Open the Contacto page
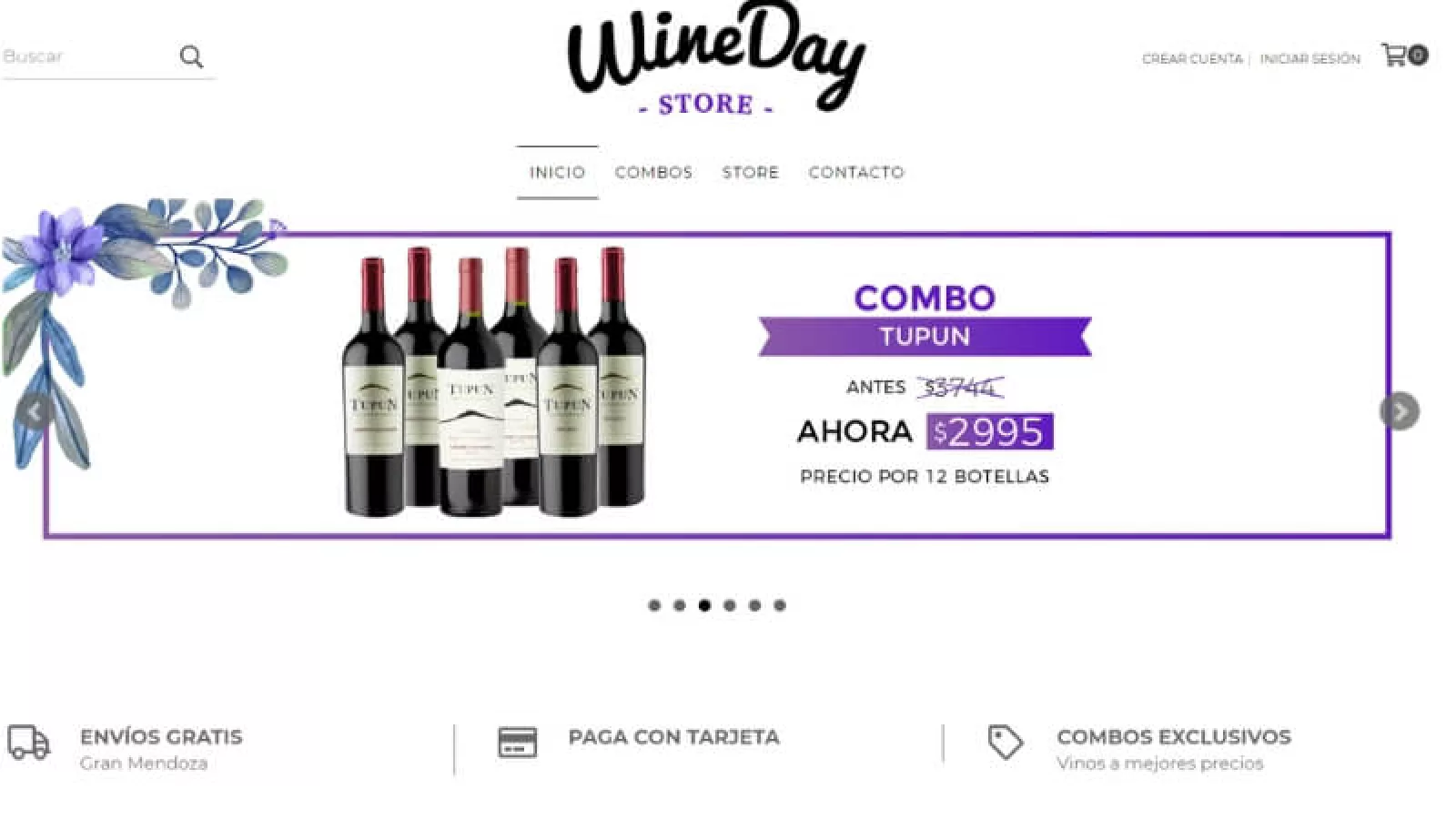 [855, 172]
